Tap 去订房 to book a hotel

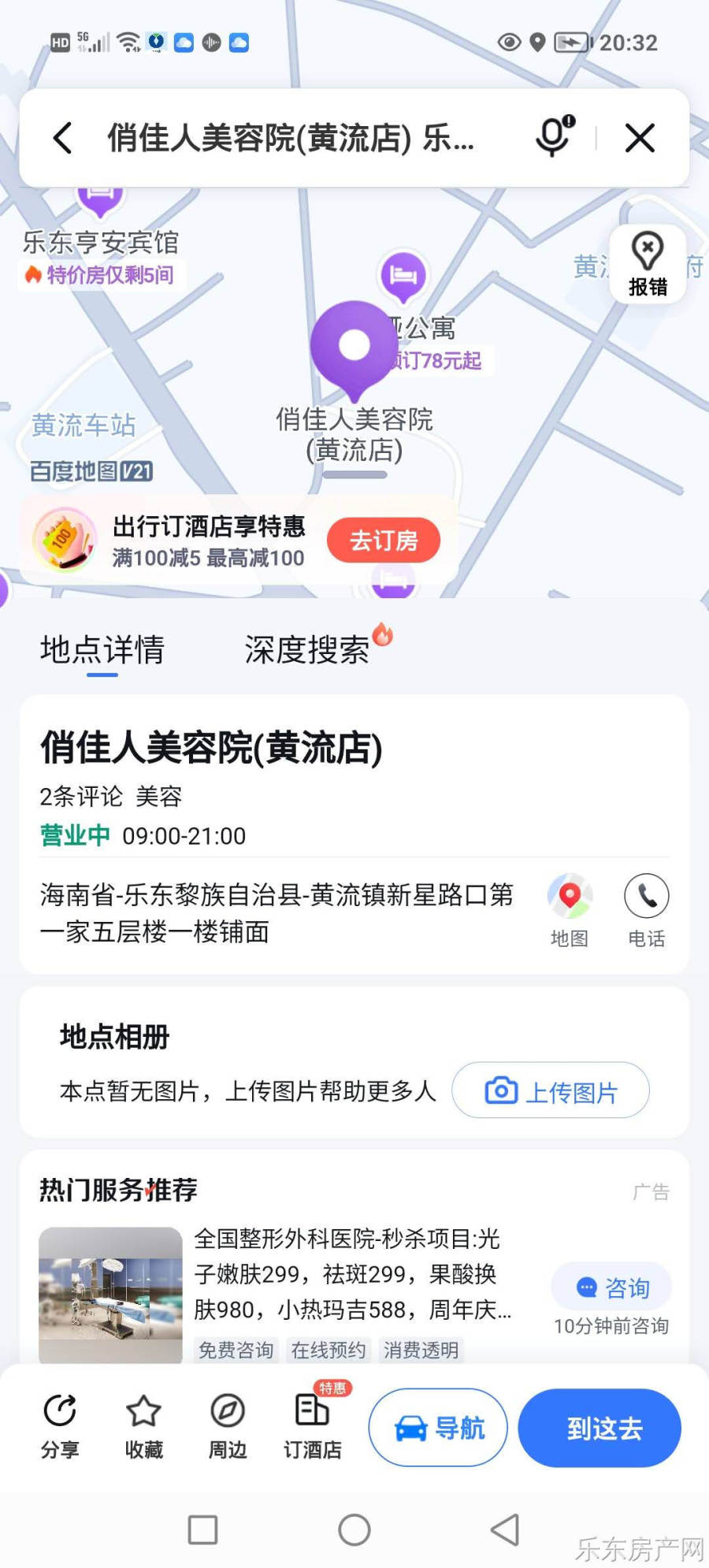[384, 541]
